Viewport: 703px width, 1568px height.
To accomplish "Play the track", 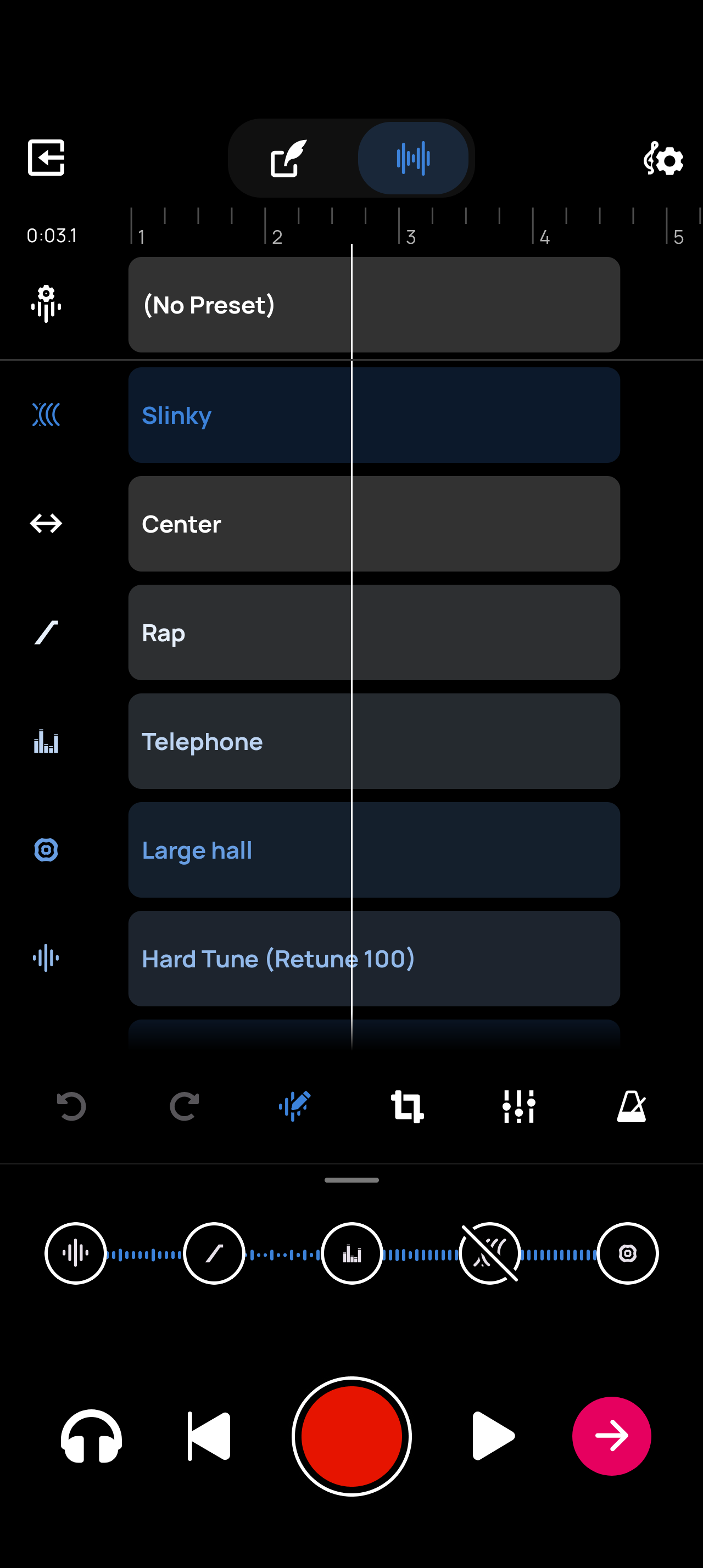I will coord(492,1436).
